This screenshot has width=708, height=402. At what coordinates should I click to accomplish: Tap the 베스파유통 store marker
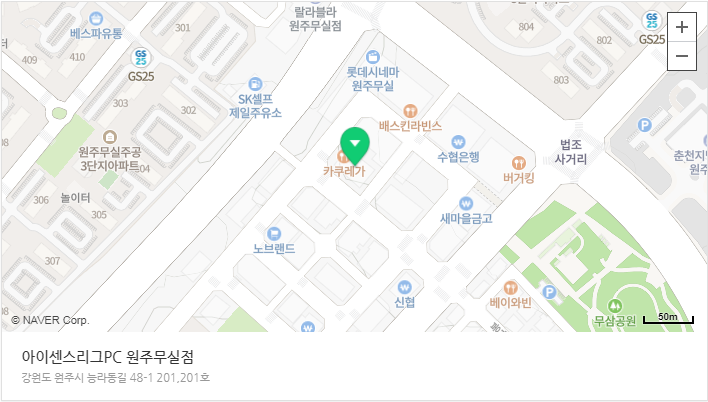point(96,18)
